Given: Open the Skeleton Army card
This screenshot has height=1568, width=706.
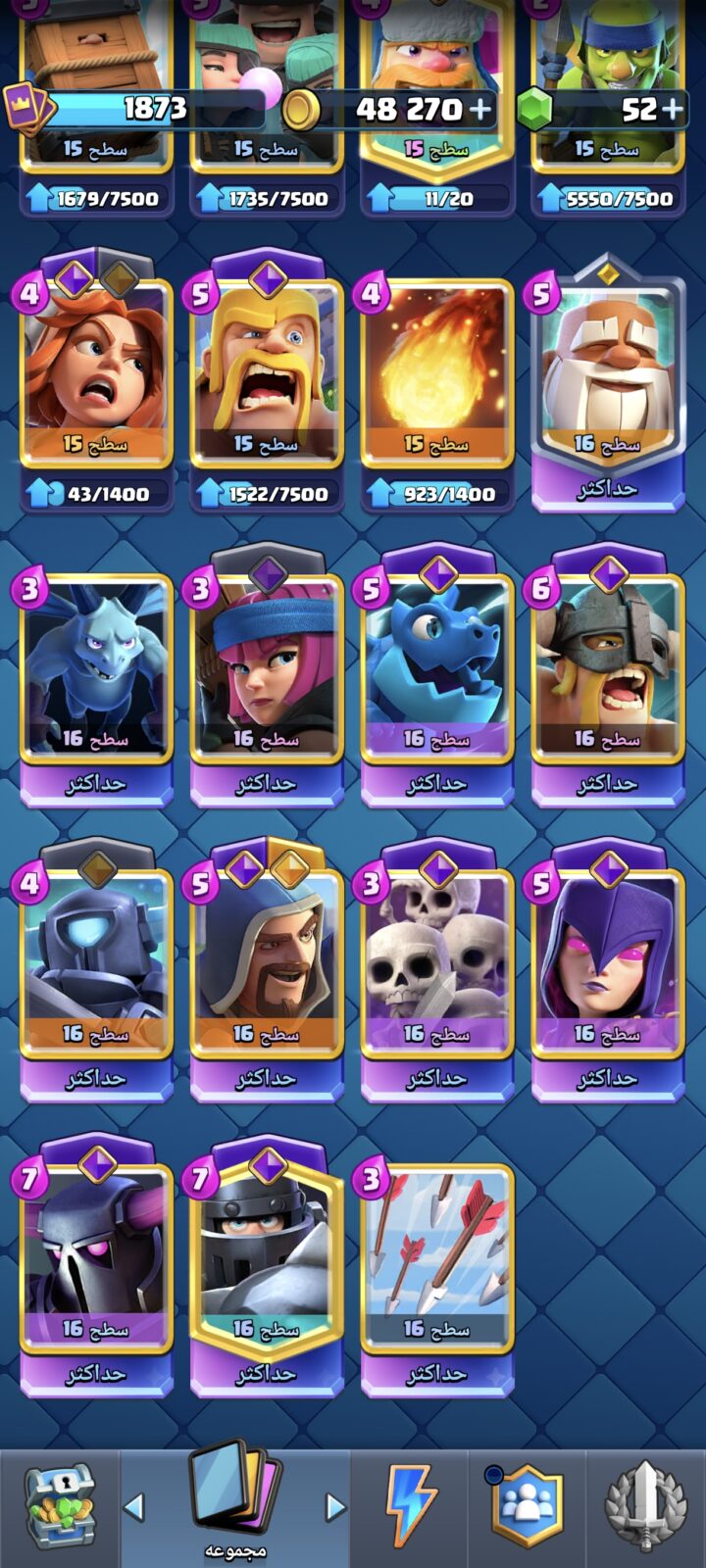Looking at the screenshot, I should 437,970.
